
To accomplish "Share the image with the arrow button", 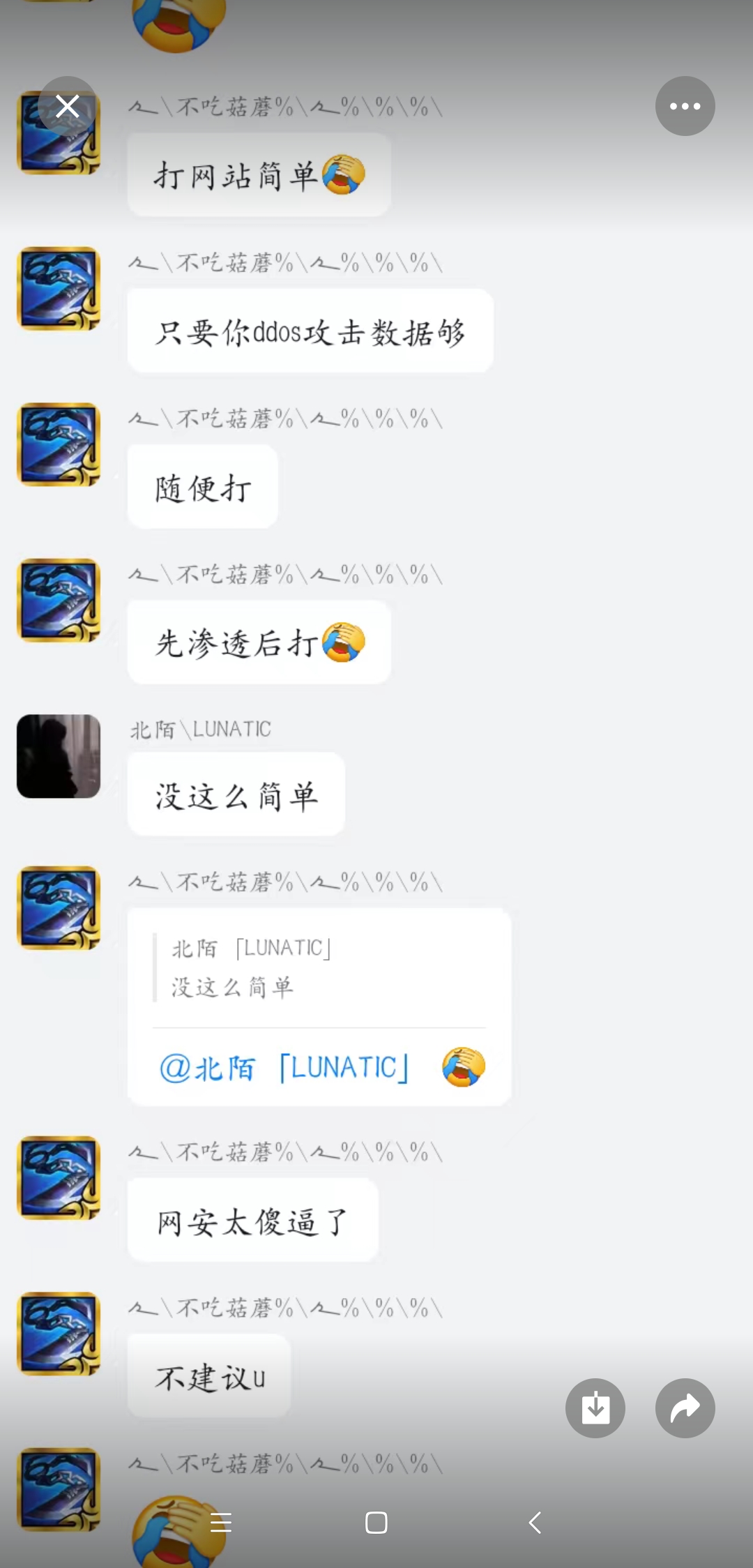I will tap(685, 1408).
